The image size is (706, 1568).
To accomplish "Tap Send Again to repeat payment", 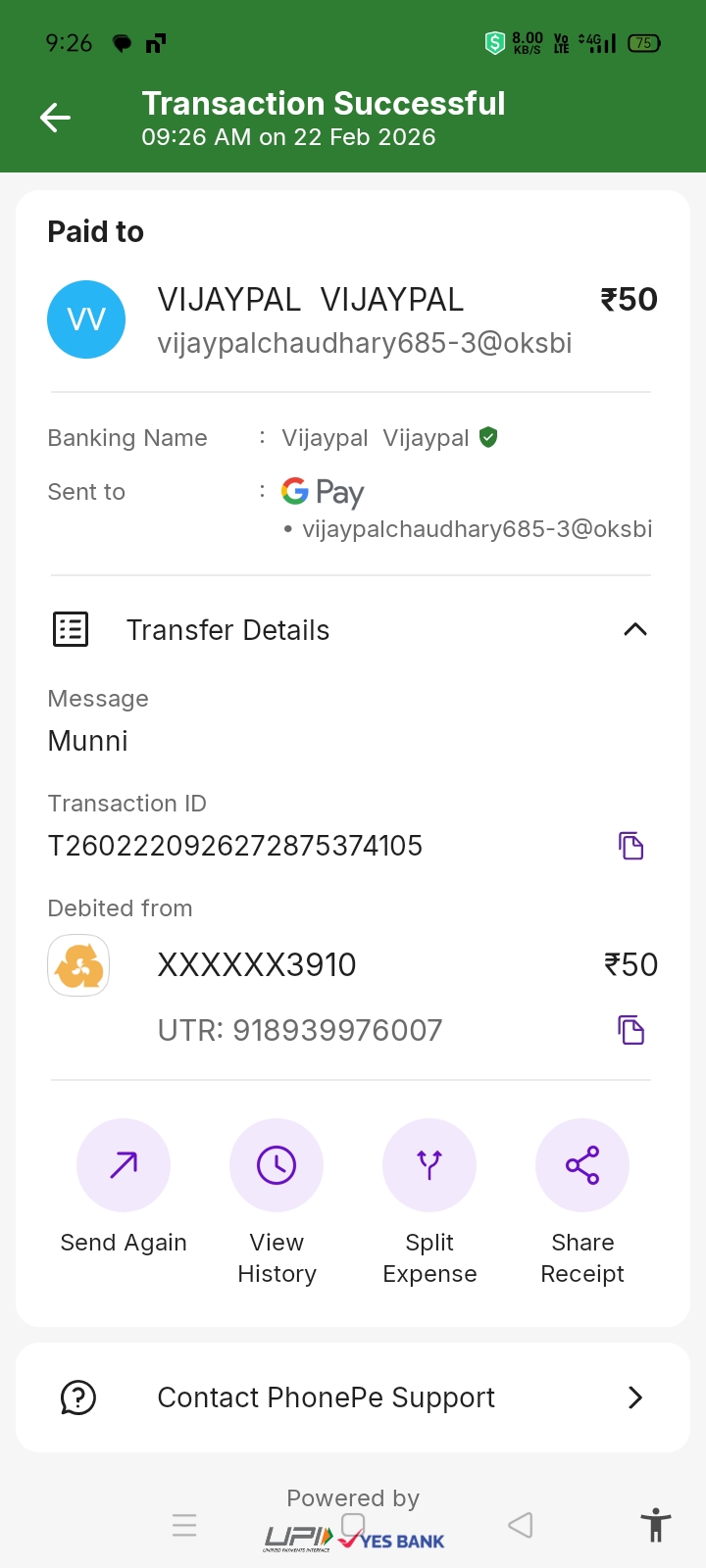I will point(124,1165).
